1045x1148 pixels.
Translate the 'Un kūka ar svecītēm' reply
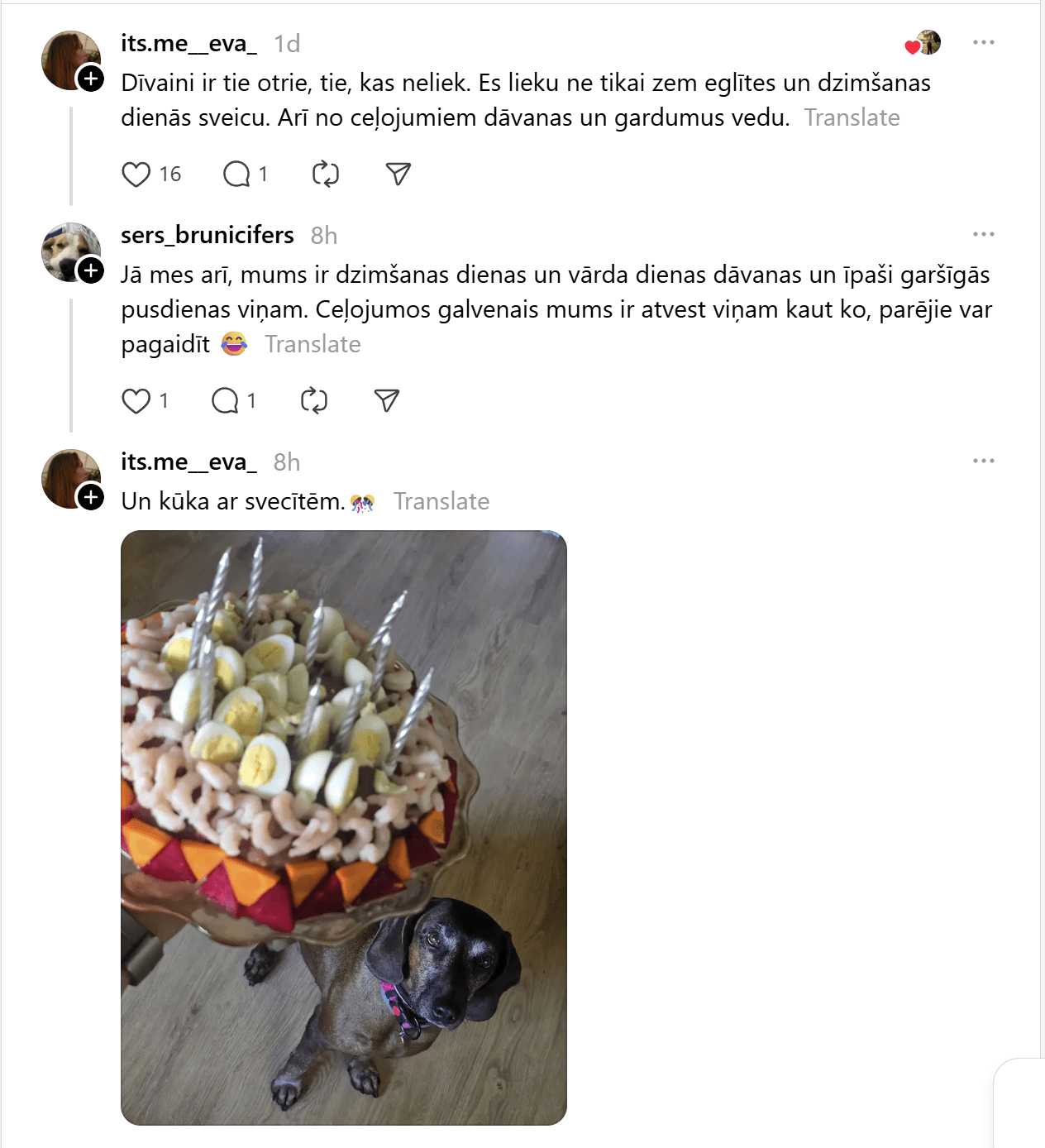point(441,501)
